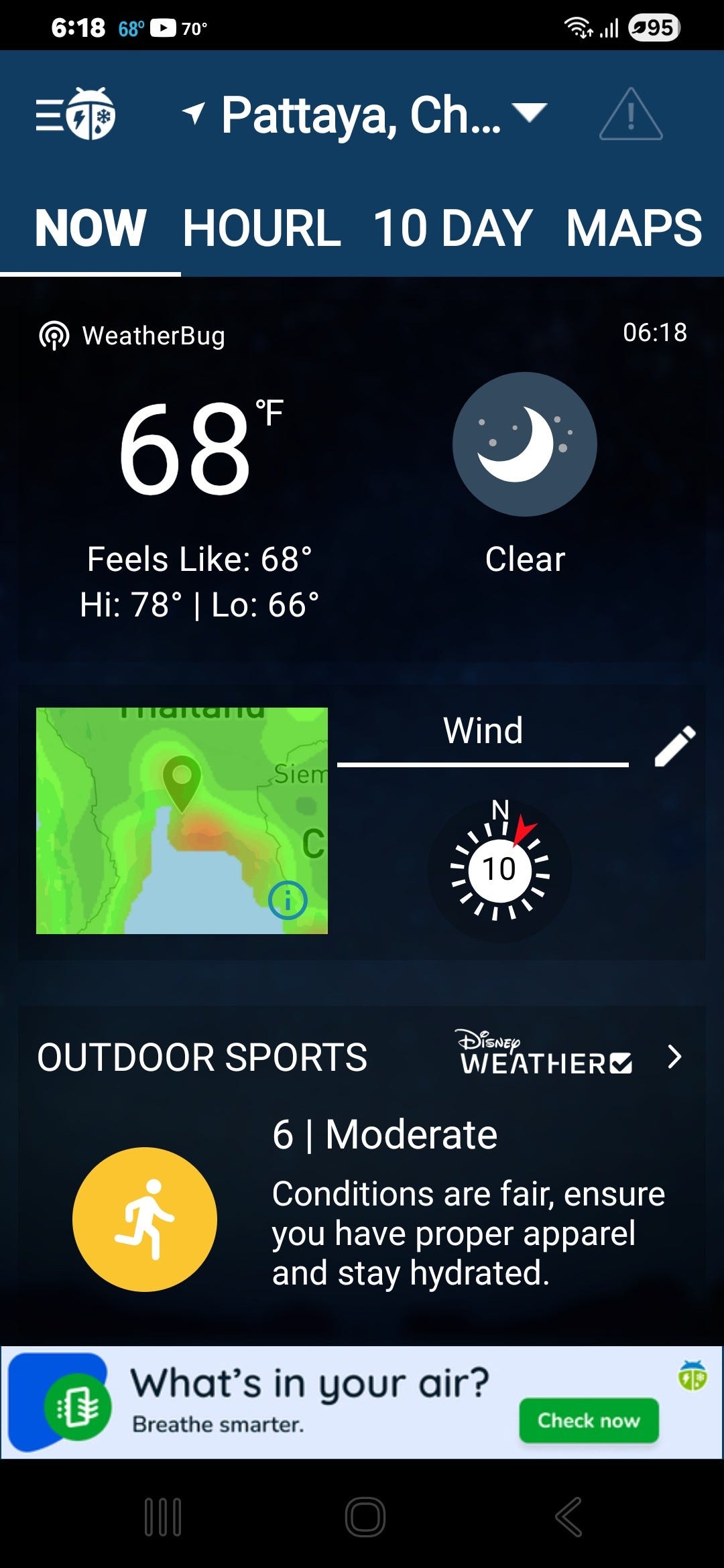
Task: Switch to the Maps tab
Action: coord(633,228)
